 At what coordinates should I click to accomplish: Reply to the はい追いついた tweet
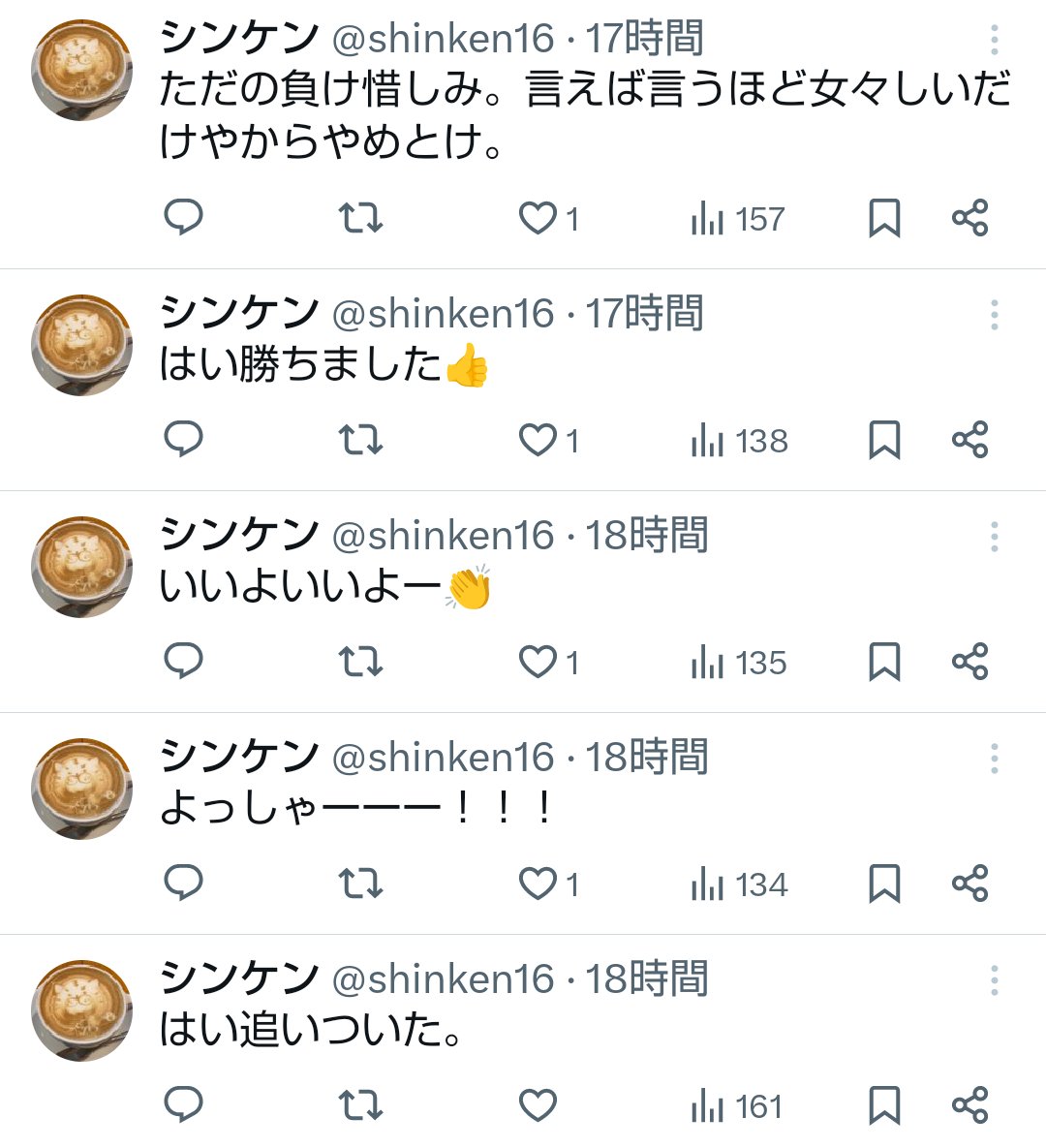click(183, 1104)
